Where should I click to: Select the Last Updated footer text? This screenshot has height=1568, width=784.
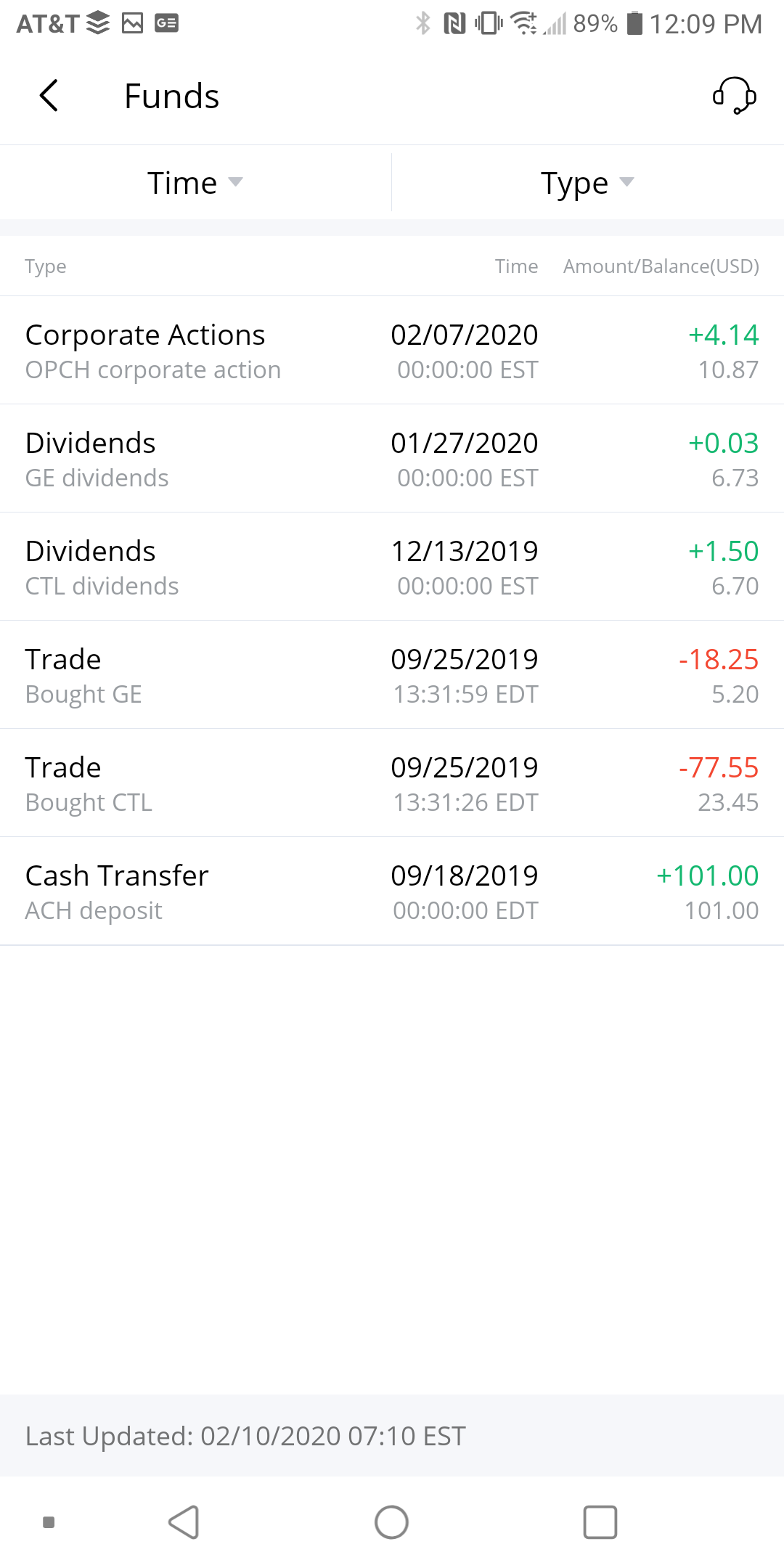(245, 1435)
